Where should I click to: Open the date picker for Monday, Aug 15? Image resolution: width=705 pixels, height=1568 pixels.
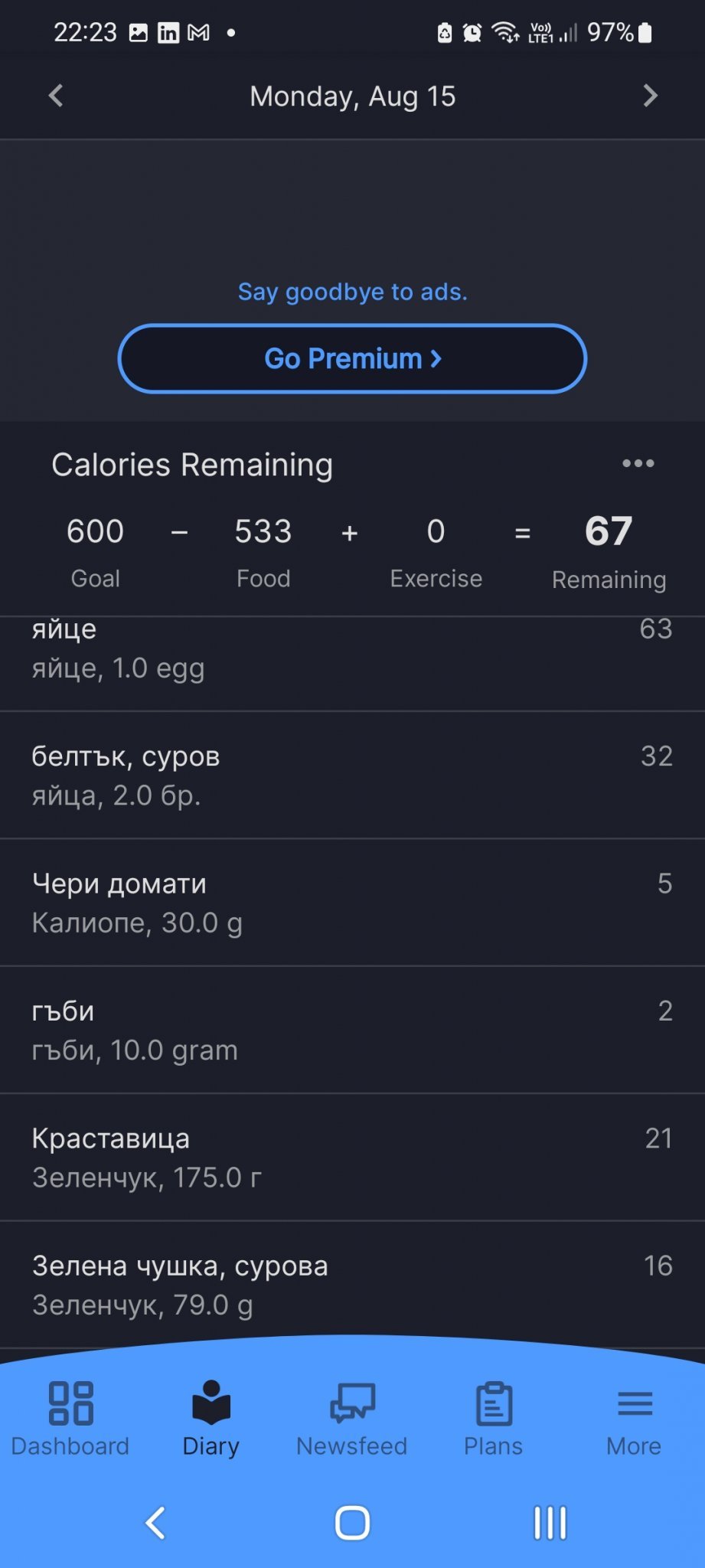point(352,96)
